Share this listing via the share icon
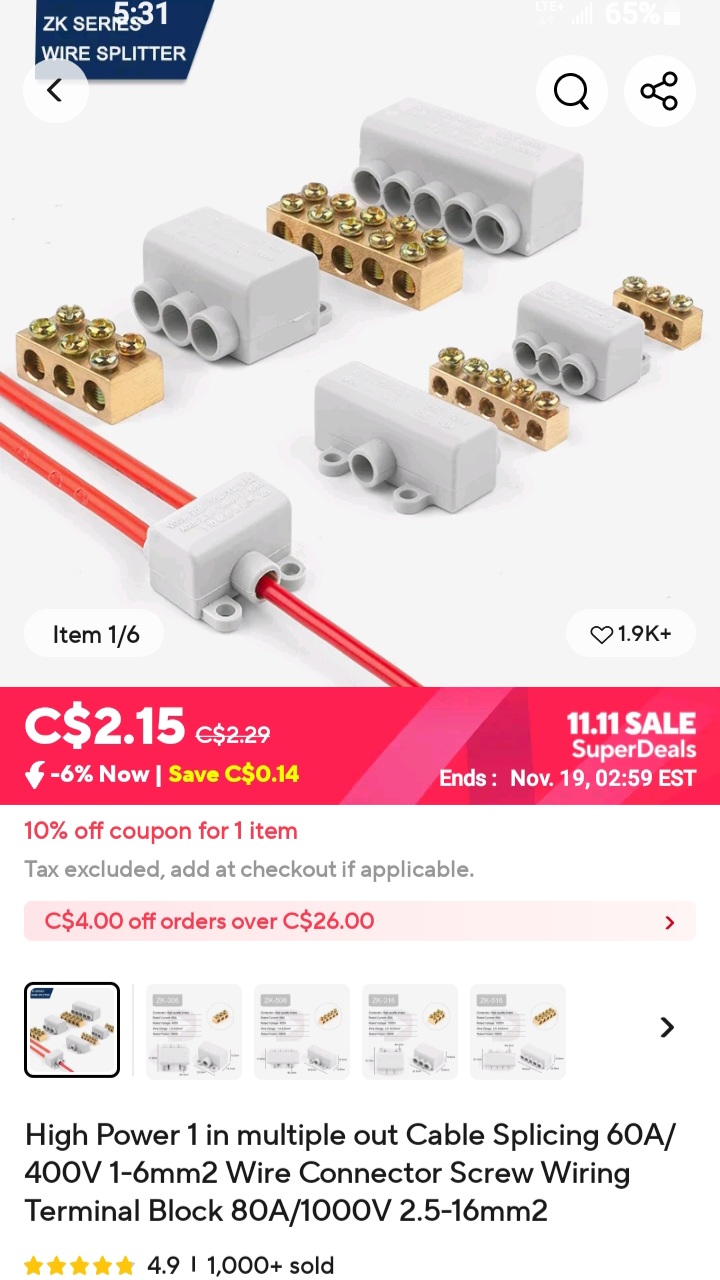Viewport: 720px width, 1280px height. (x=659, y=91)
